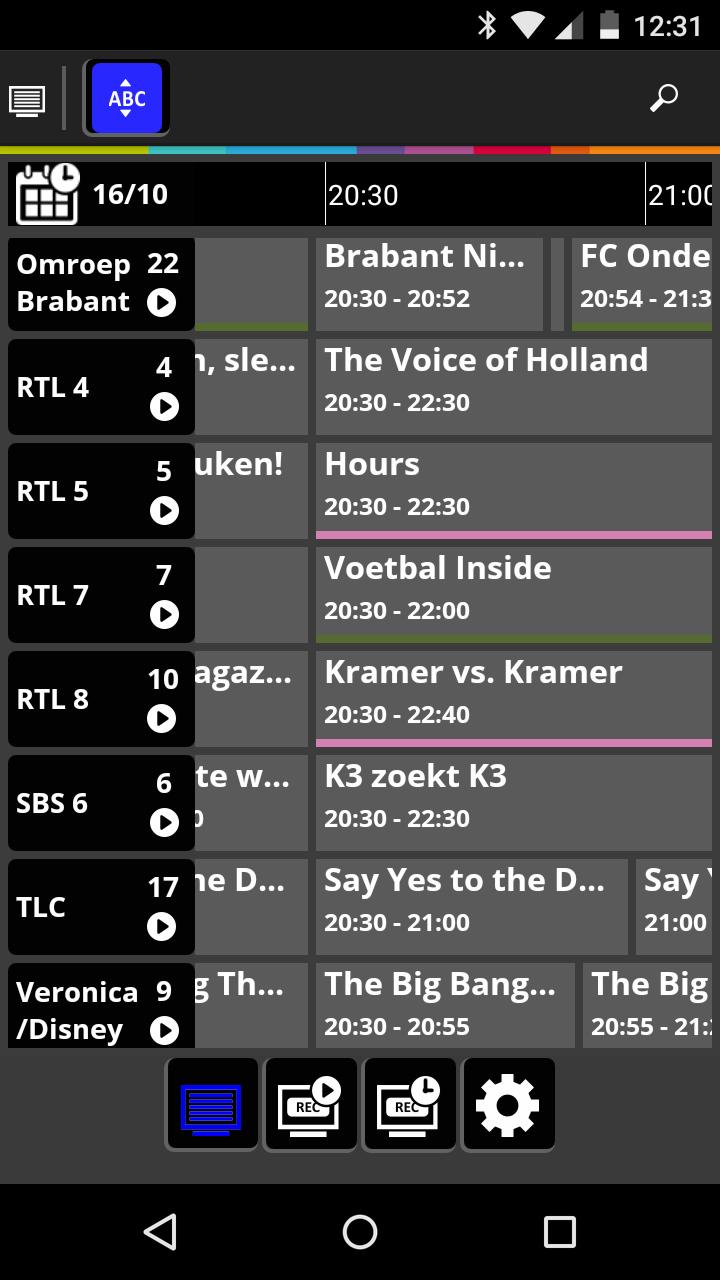Open the calendar date picker
720x1280 pixels.
(x=47, y=194)
